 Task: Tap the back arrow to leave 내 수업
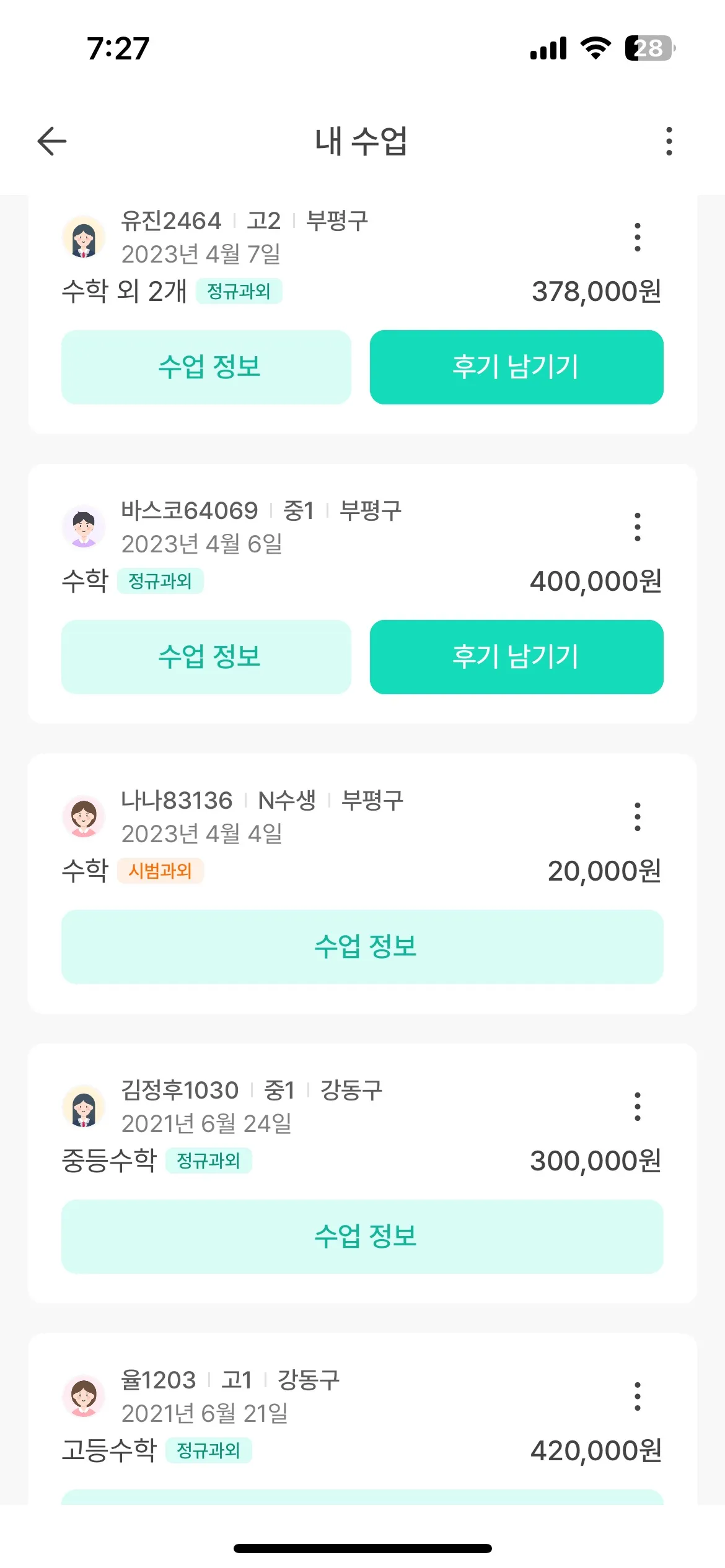point(52,142)
